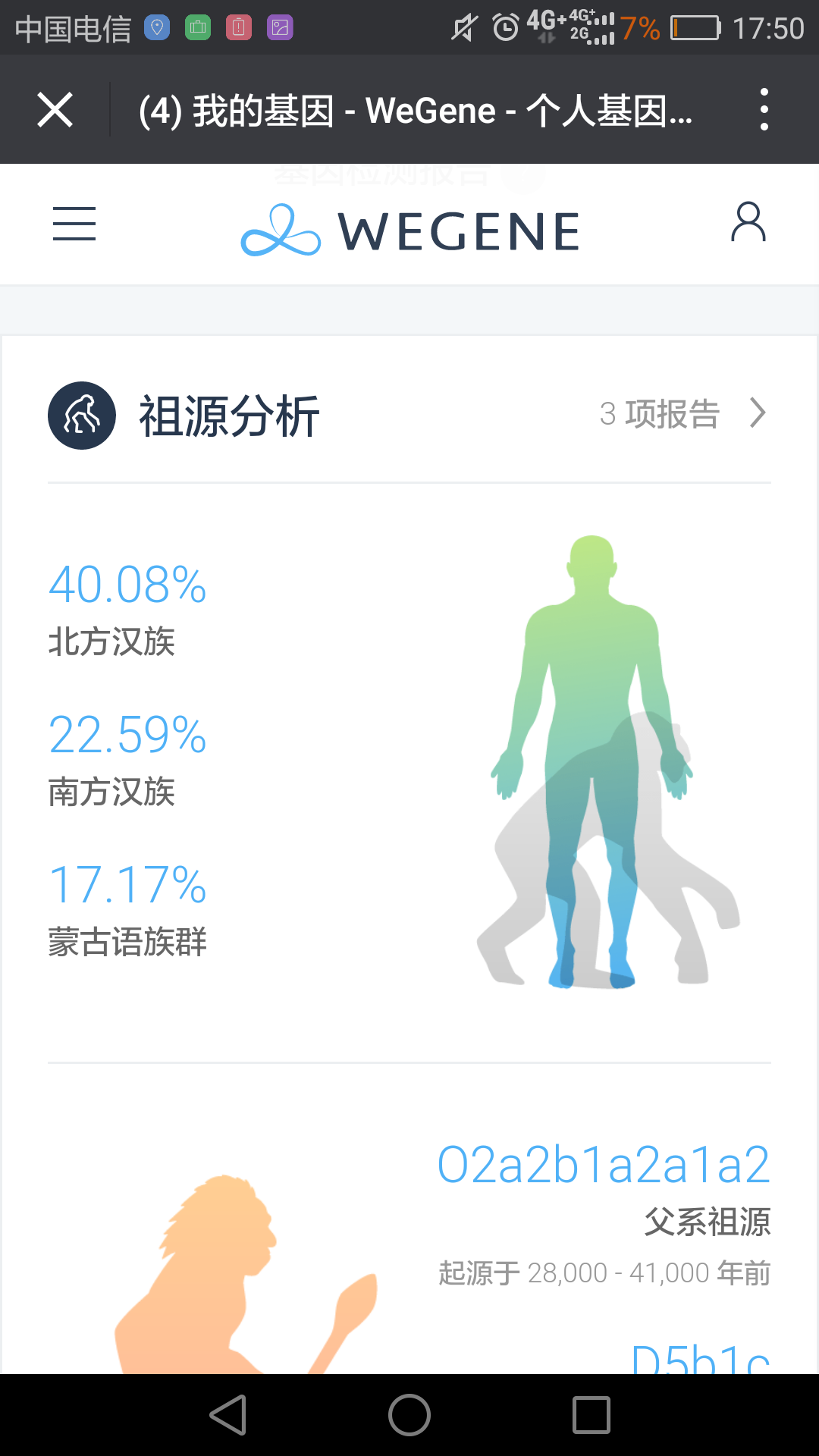Screen dimensions: 819x1456
Task: Open the hamburger navigation menu
Action: tap(74, 224)
